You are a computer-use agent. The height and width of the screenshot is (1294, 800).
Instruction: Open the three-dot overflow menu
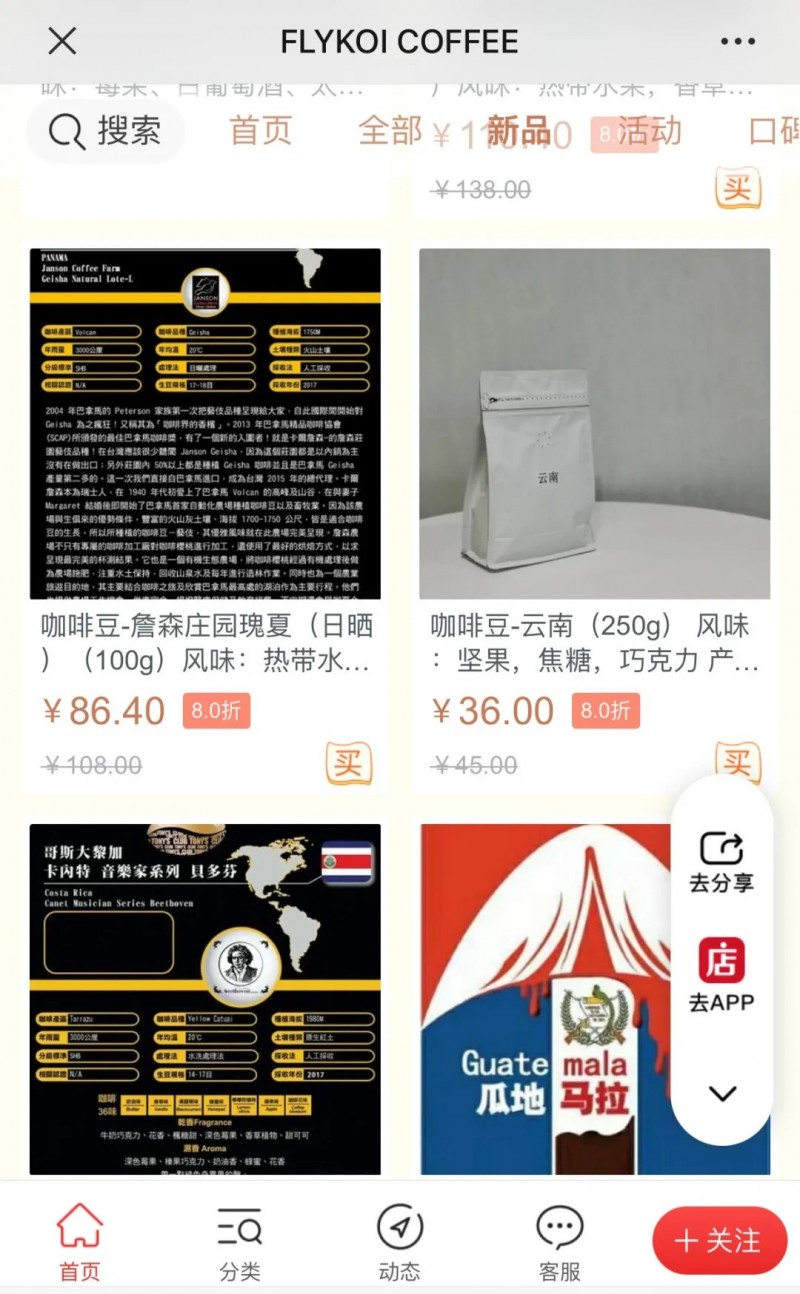click(738, 41)
